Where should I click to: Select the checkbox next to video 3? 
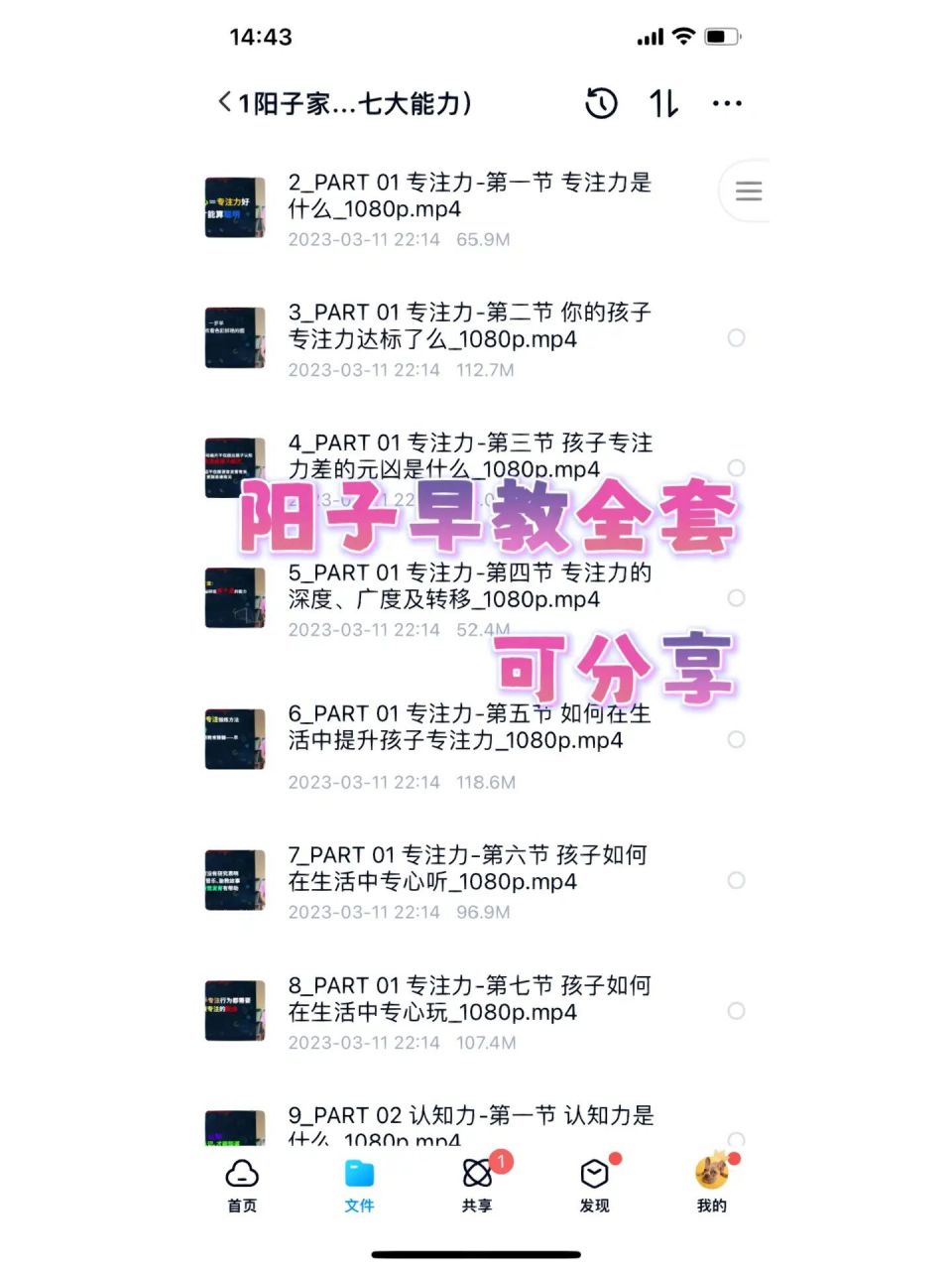pos(737,338)
